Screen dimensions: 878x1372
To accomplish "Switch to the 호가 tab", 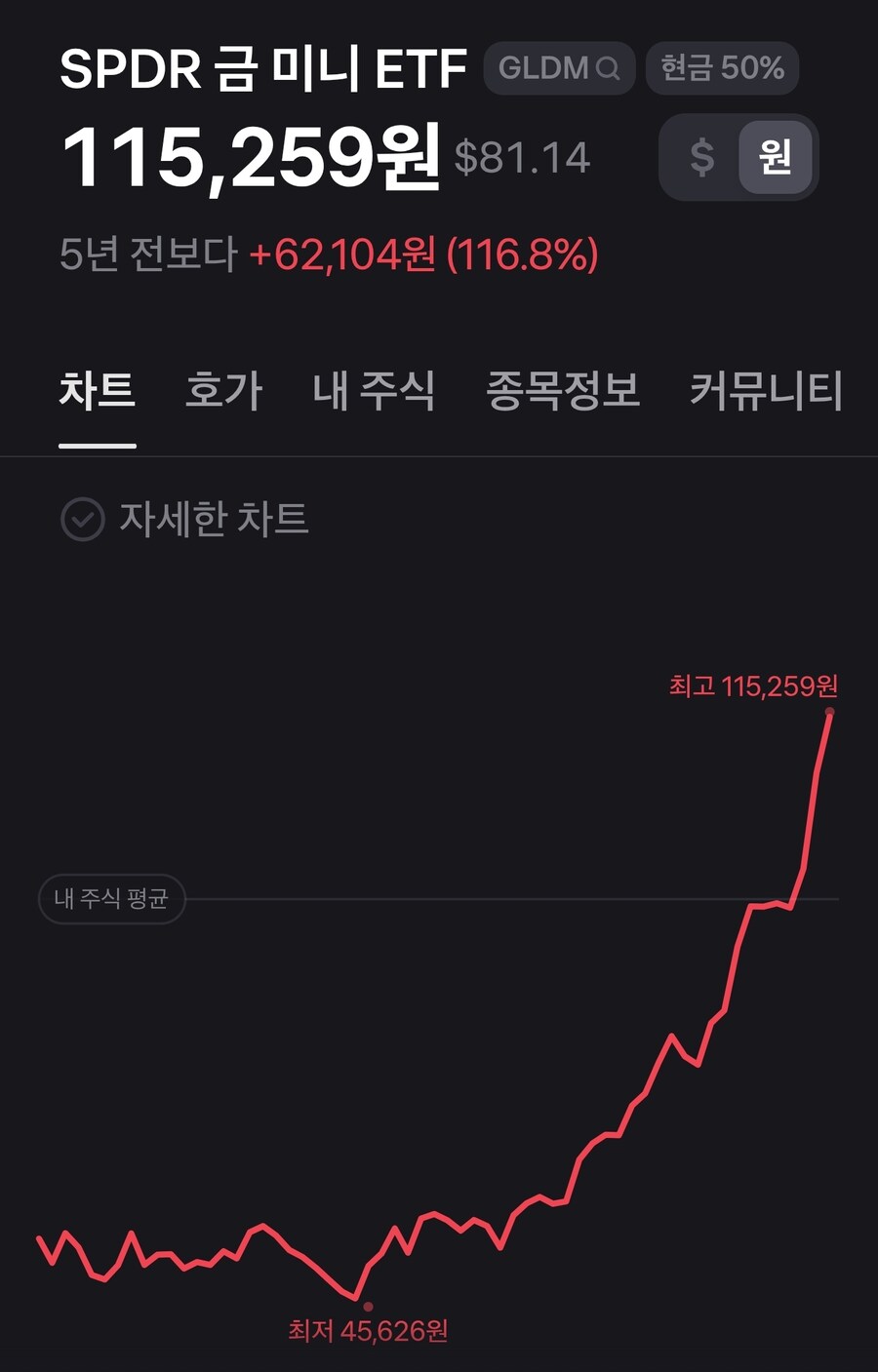I will 223,391.
